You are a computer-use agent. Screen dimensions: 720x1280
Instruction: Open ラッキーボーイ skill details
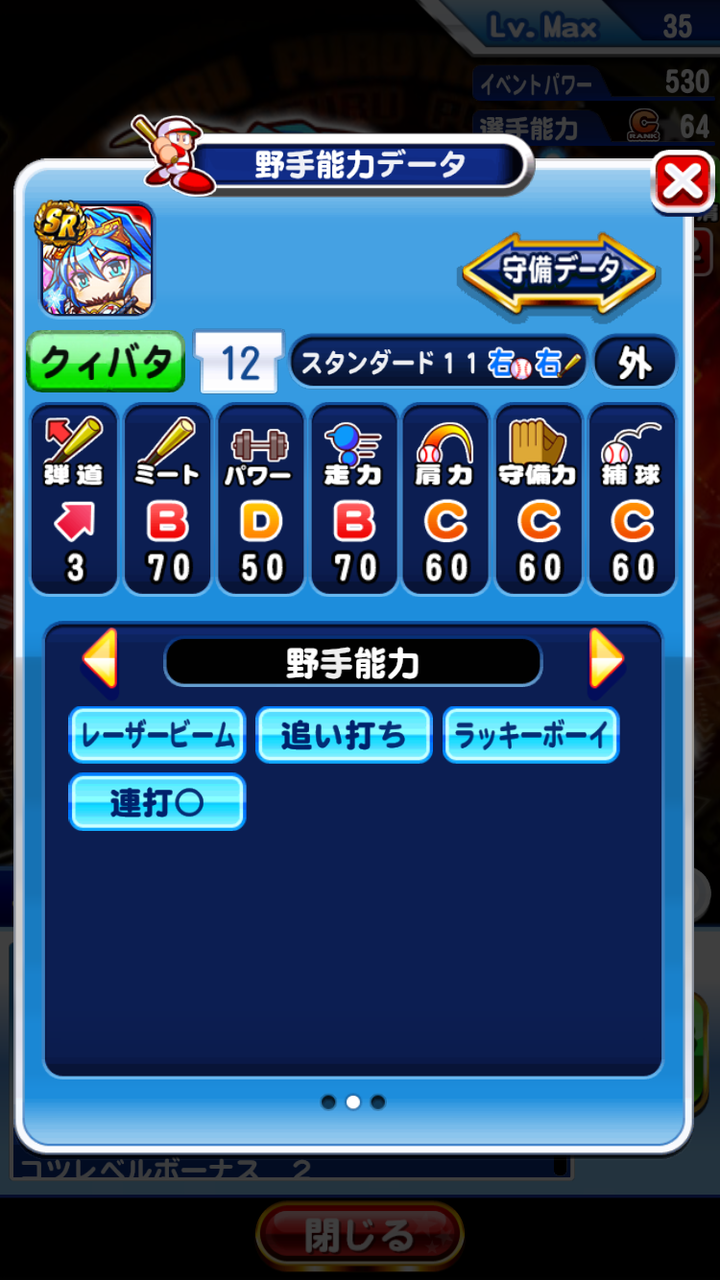(531, 735)
